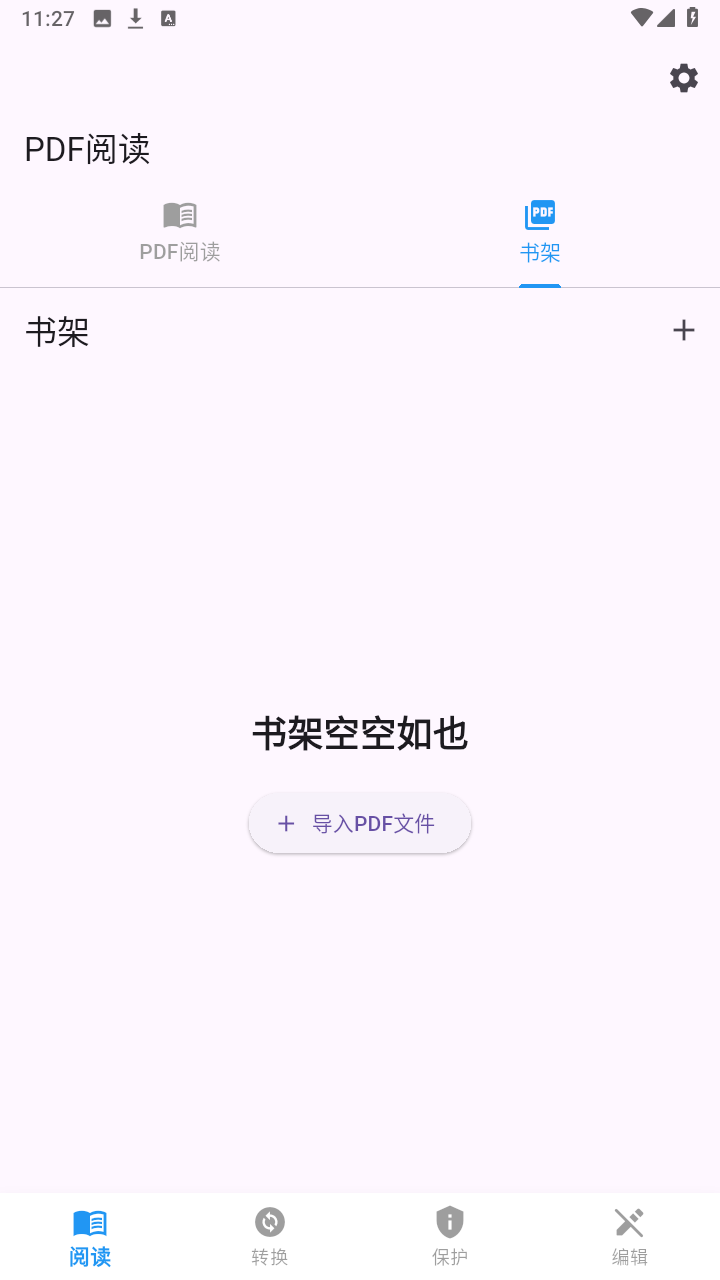Select the 阅读 book icon in bottom navigation
This screenshot has height=1280, width=720.
[89, 1221]
